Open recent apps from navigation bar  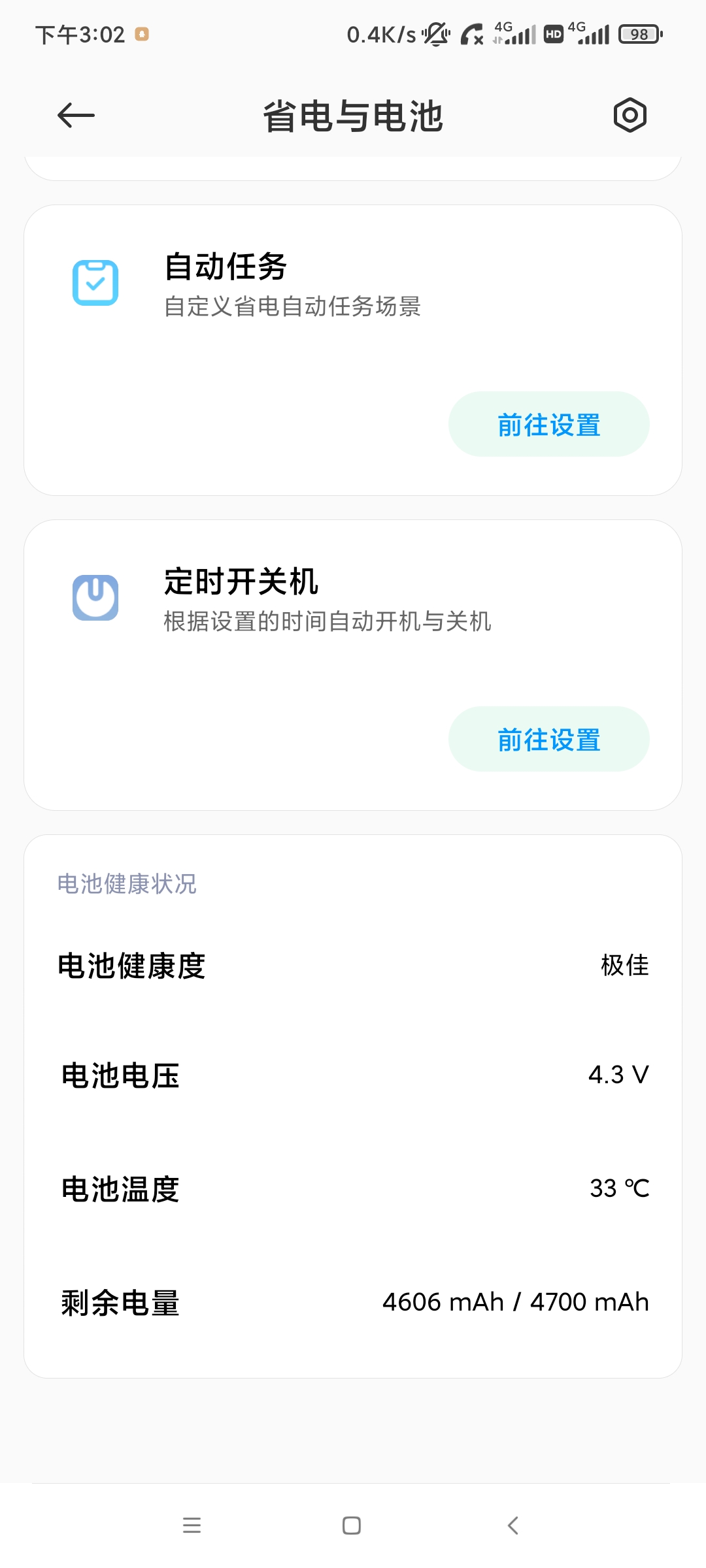(192, 1526)
